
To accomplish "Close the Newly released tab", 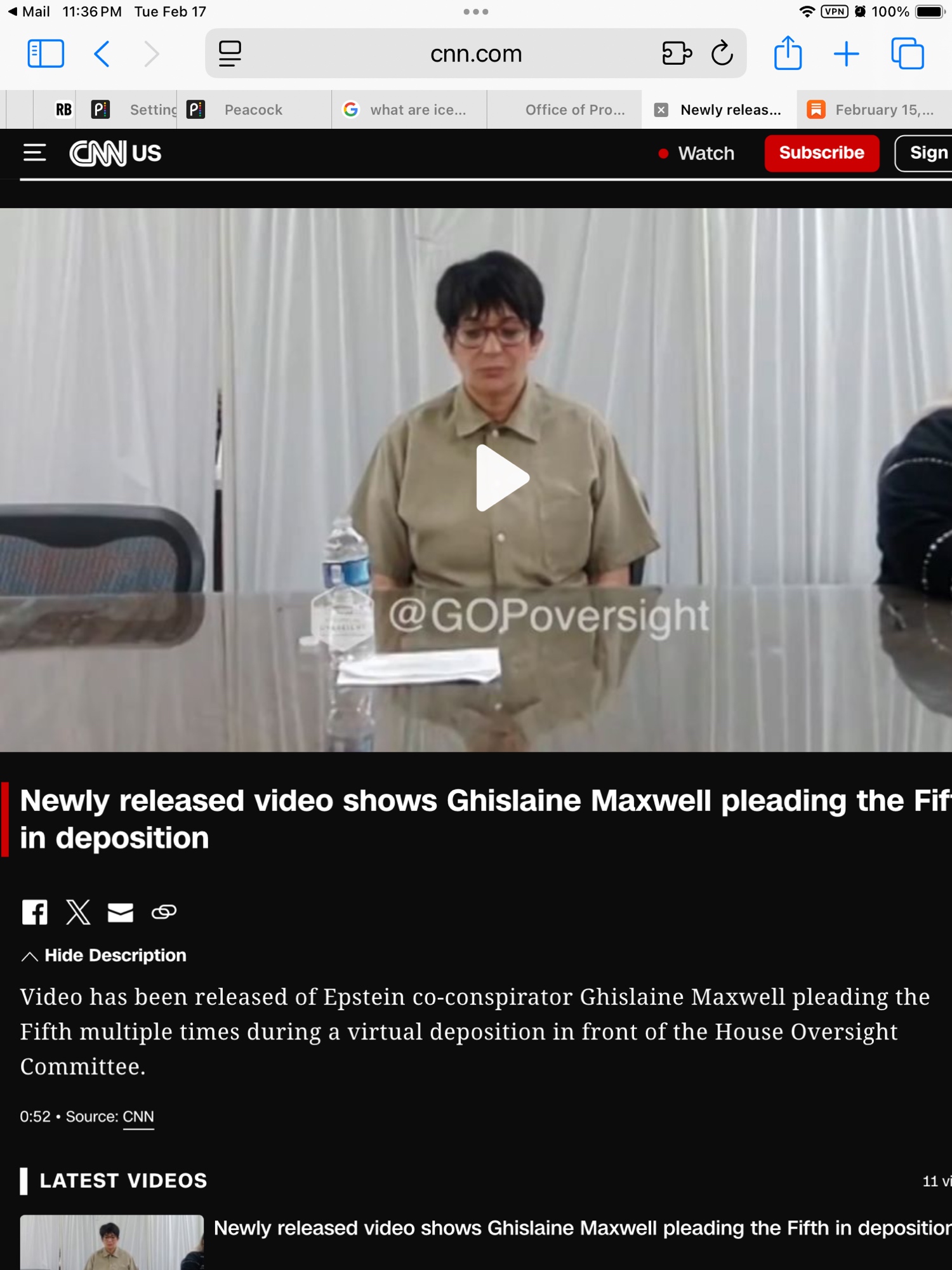I will (x=661, y=110).
